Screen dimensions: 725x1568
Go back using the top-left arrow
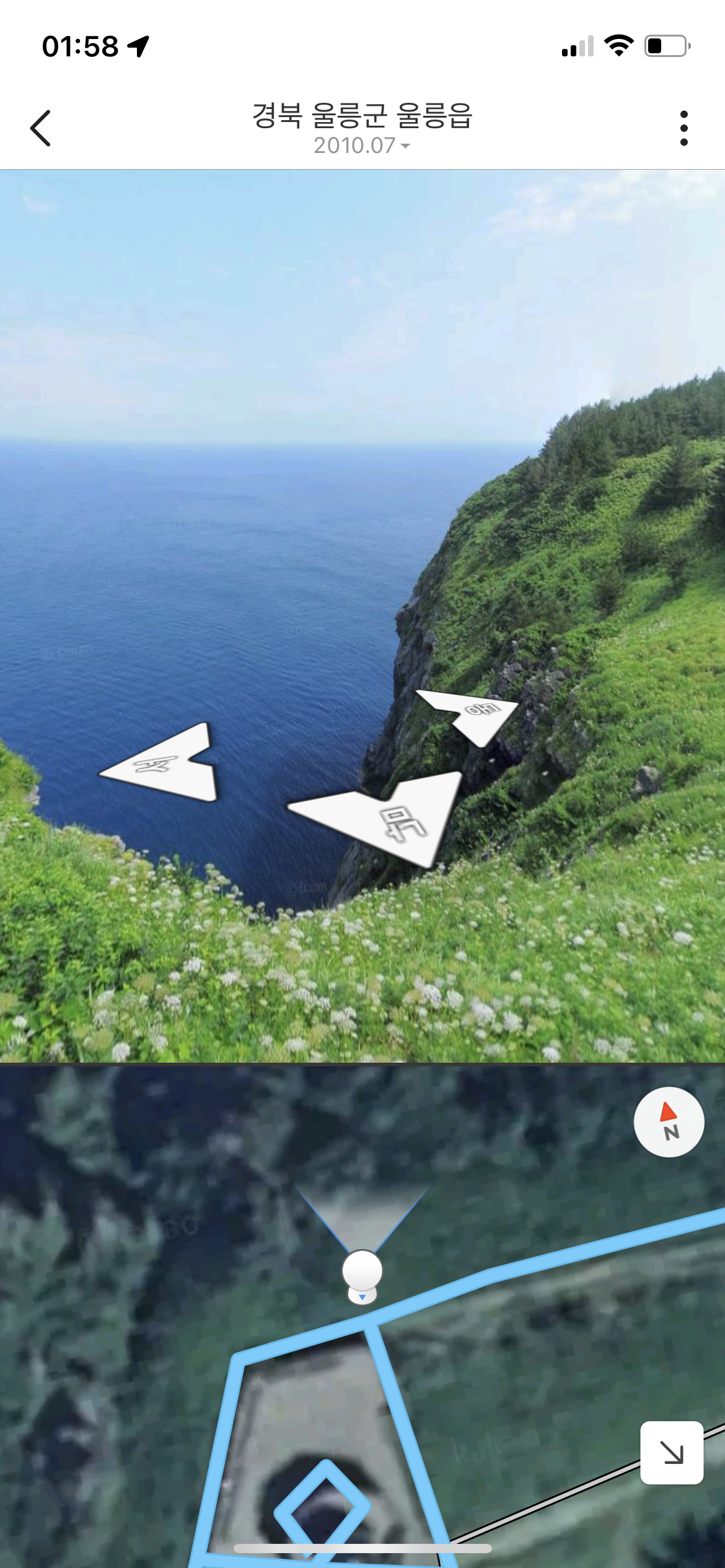point(41,128)
